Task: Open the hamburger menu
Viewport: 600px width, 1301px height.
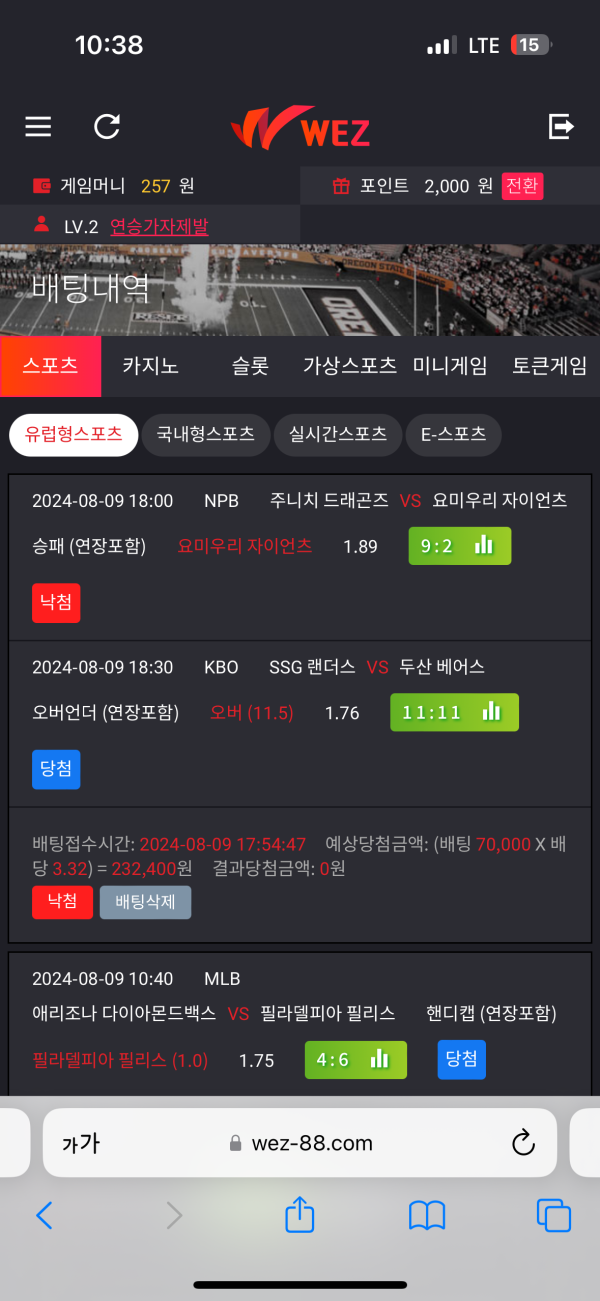Action: 38,126
